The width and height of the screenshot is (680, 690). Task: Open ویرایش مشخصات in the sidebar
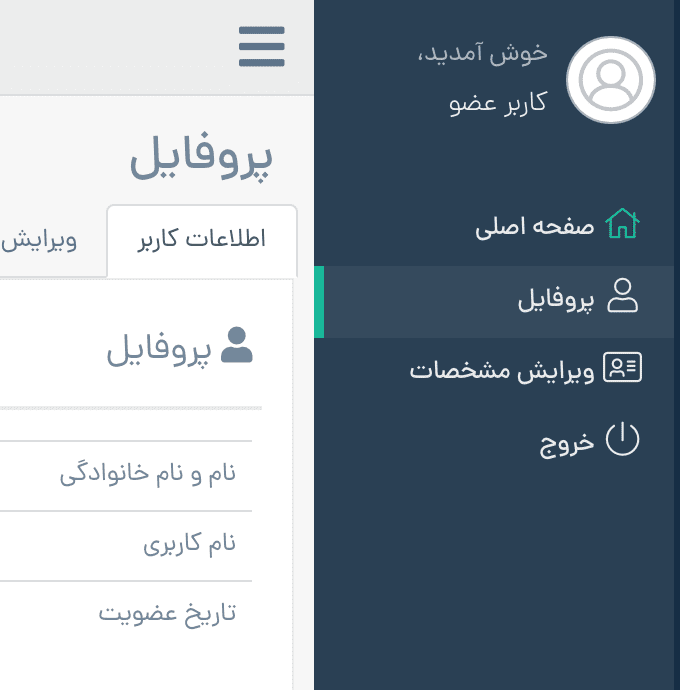pos(524,371)
